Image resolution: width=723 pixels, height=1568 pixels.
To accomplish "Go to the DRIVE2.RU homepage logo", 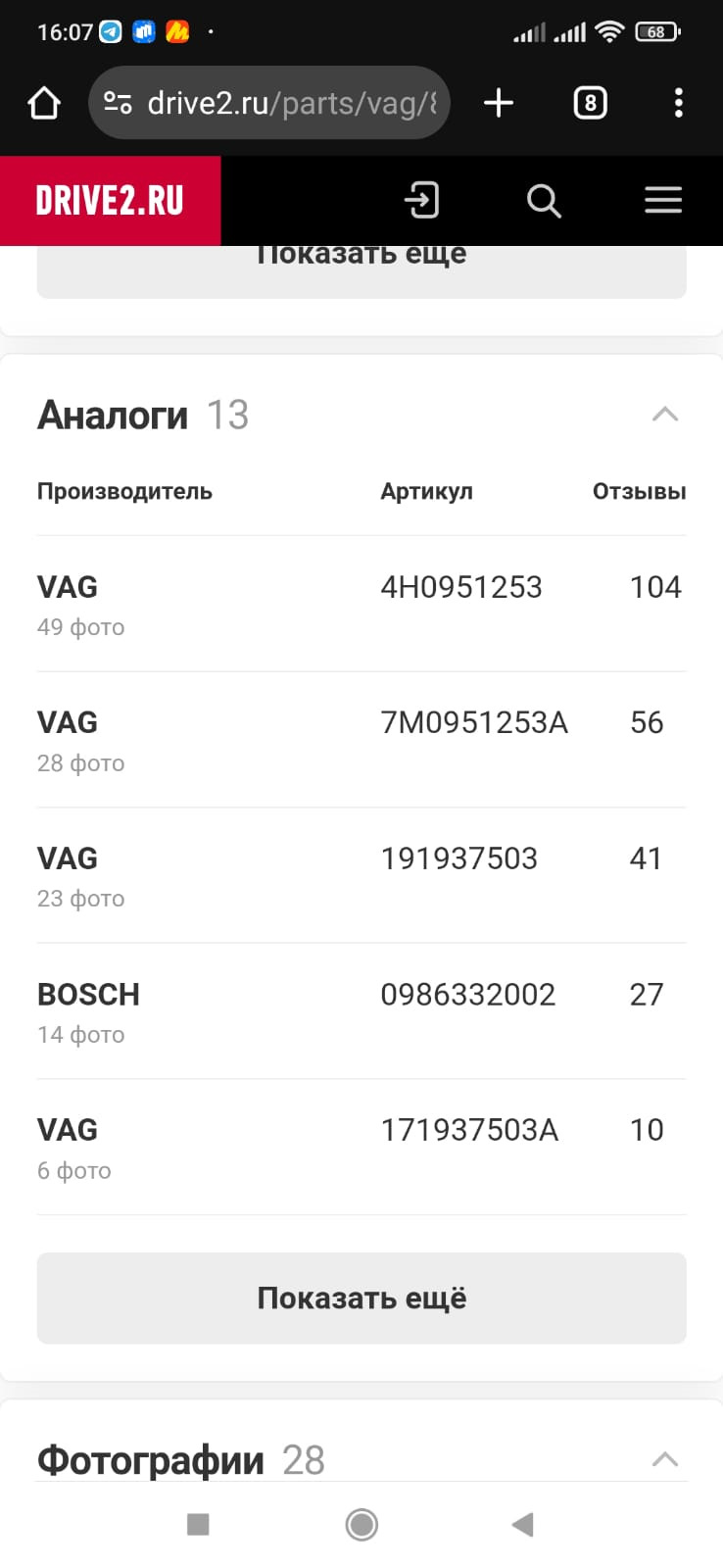I will [110, 201].
